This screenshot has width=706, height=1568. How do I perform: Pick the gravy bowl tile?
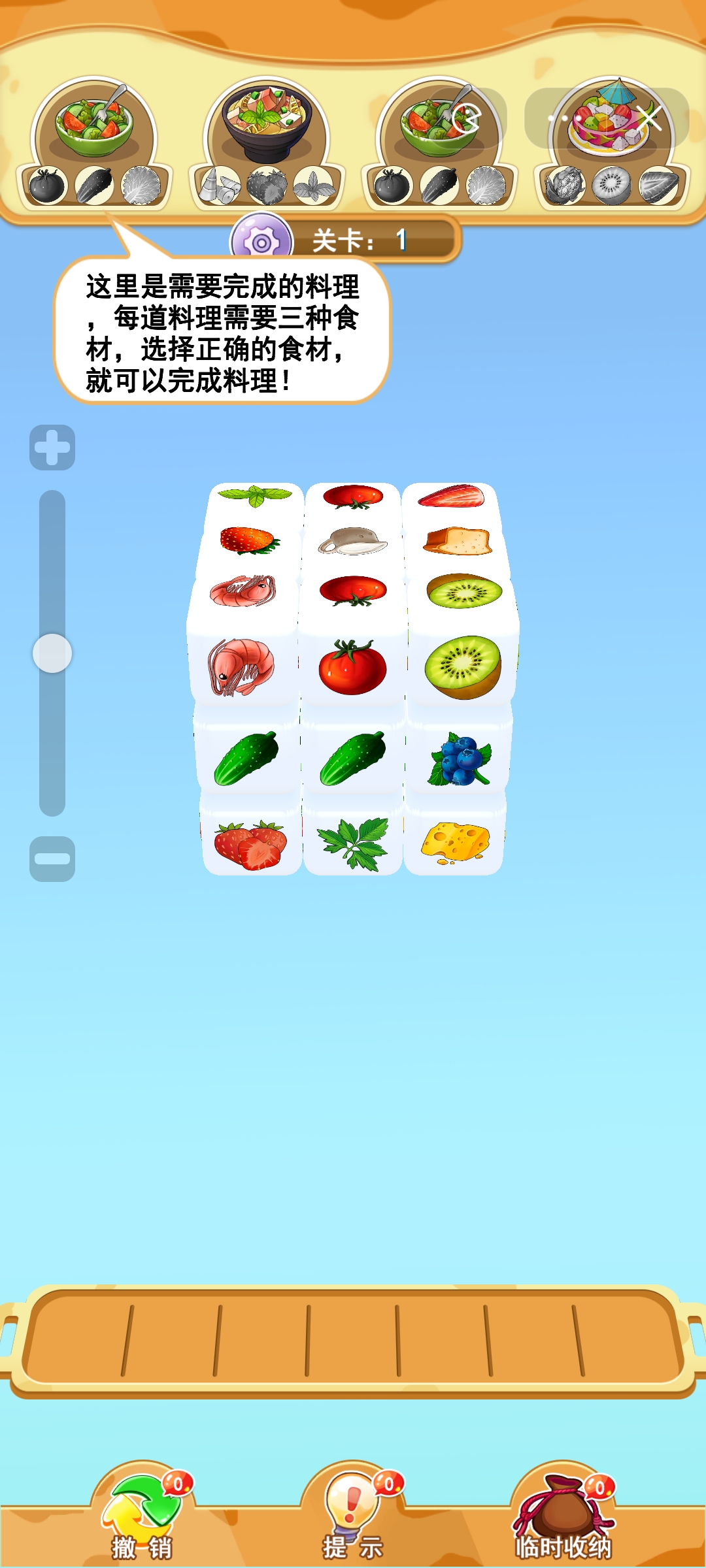click(x=353, y=541)
